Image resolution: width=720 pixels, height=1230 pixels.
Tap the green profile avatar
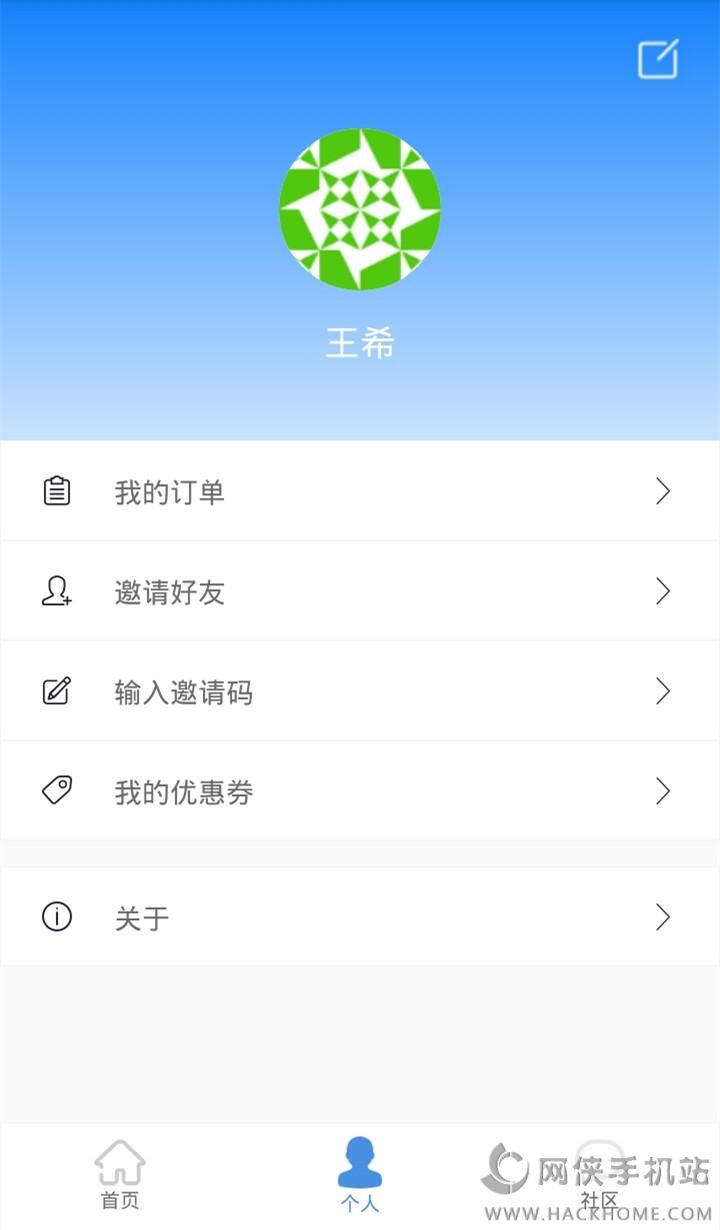coord(360,209)
